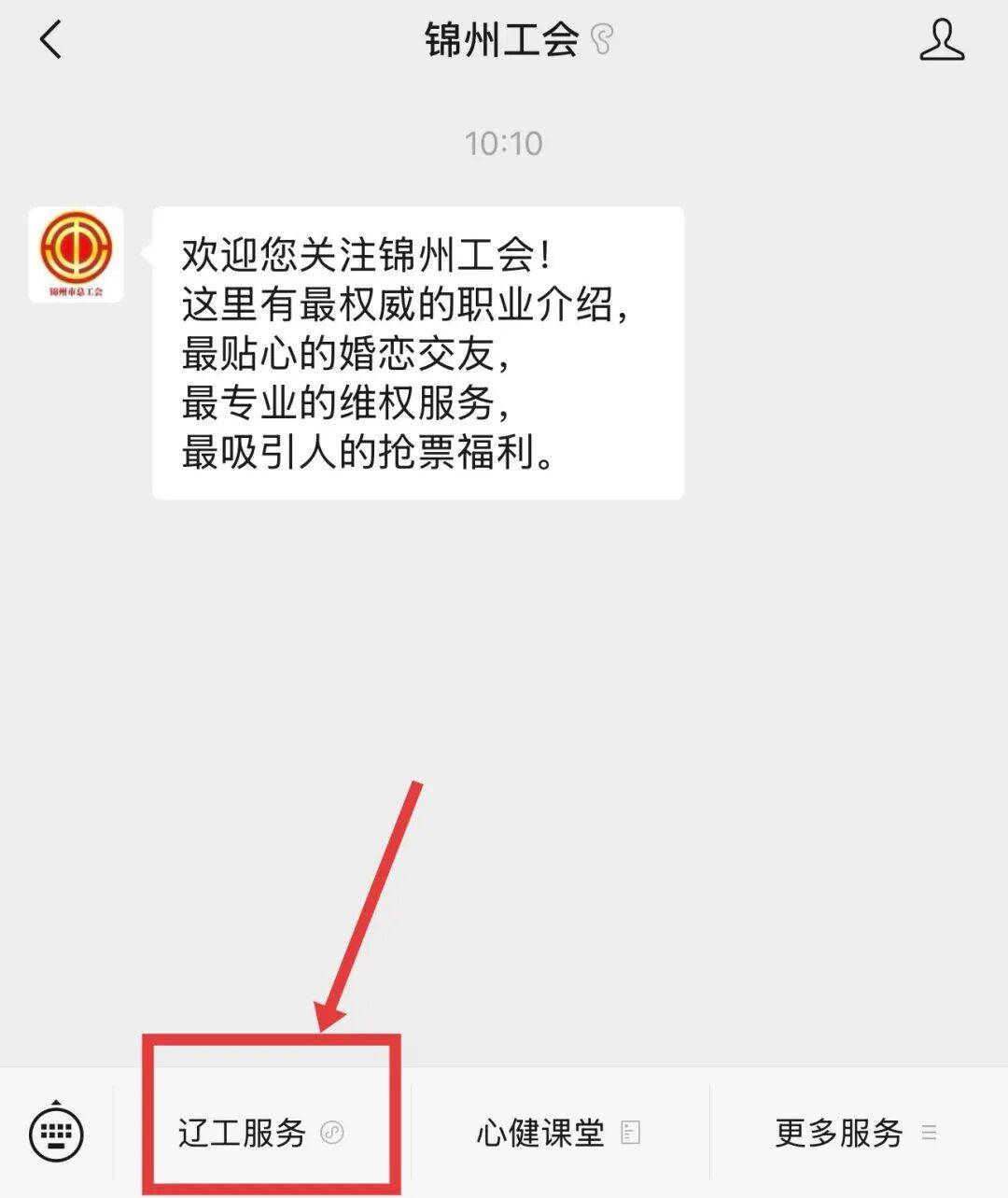Go back from 锦州工会 chat
Screen dimensions: 1008x1198
51,39
